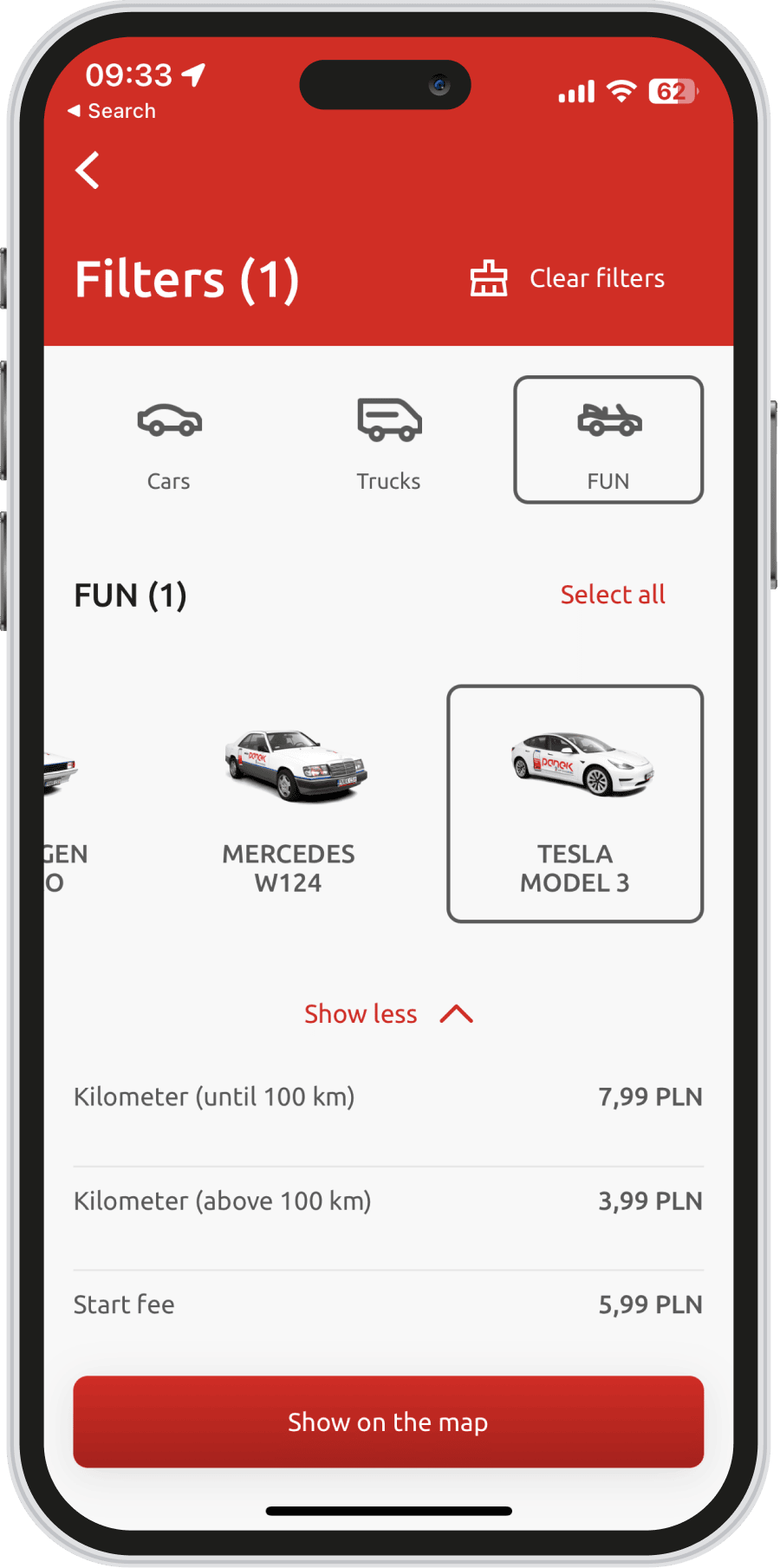Image resolution: width=780 pixels, height=1568 pixels.
Task: Return to Search via status bar link
Action: coord(112,111)
